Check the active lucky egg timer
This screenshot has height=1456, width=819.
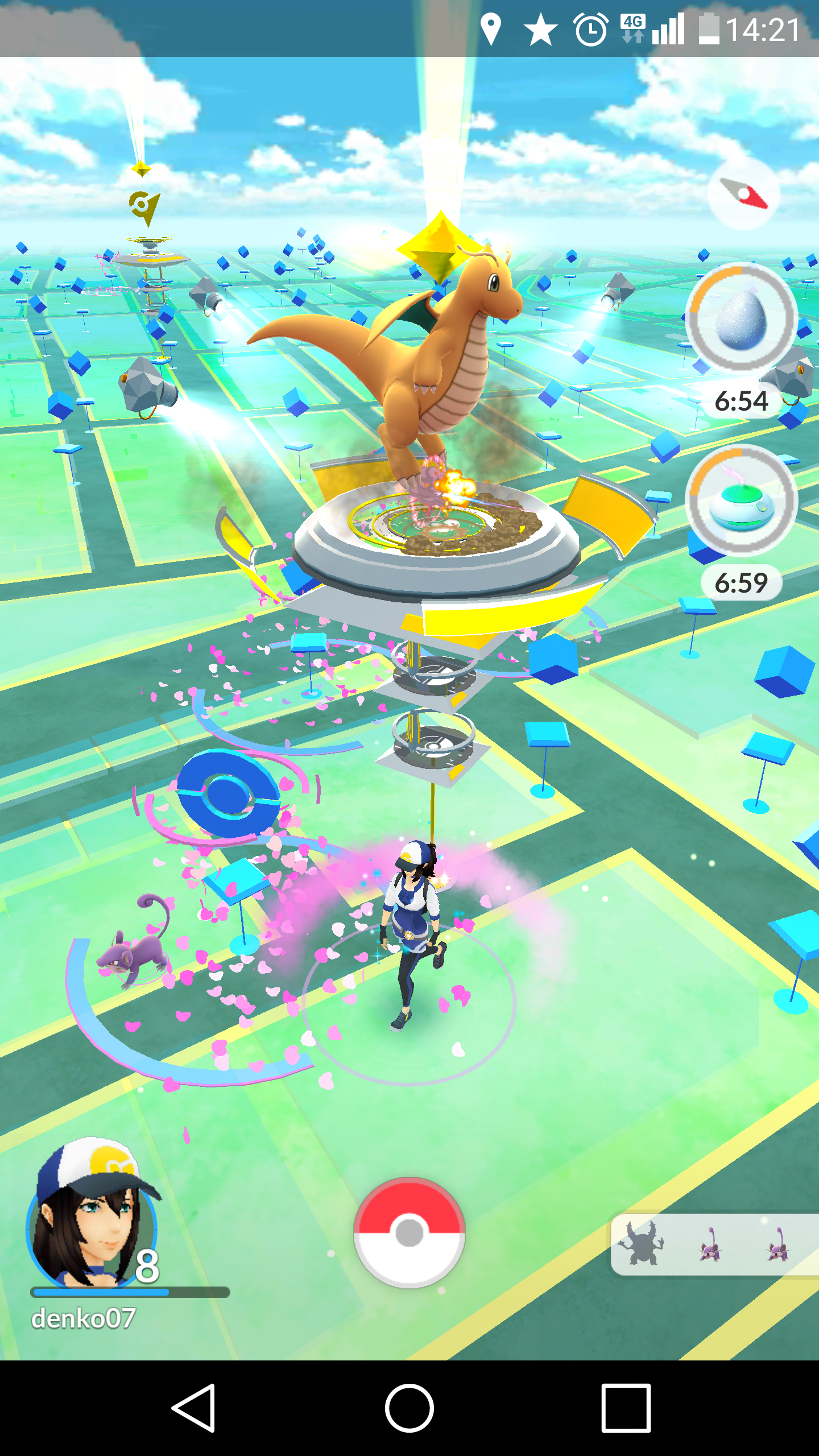coord(741,318)
